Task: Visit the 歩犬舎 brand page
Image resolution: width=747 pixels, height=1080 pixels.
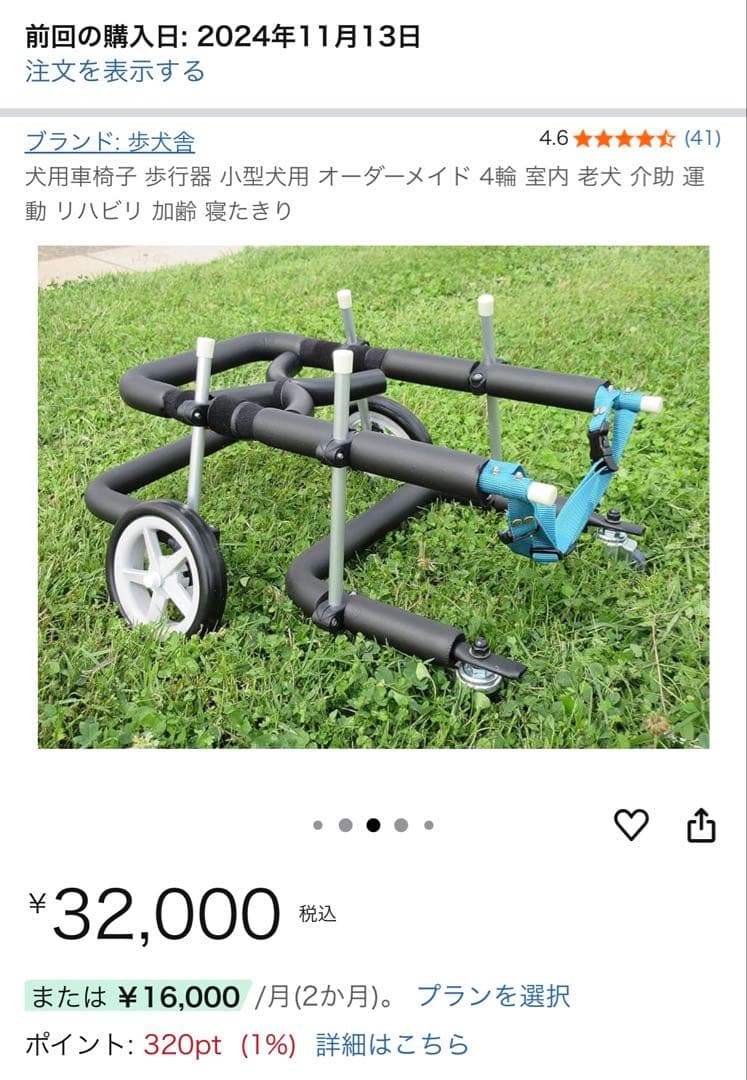Action: (109, 138)
